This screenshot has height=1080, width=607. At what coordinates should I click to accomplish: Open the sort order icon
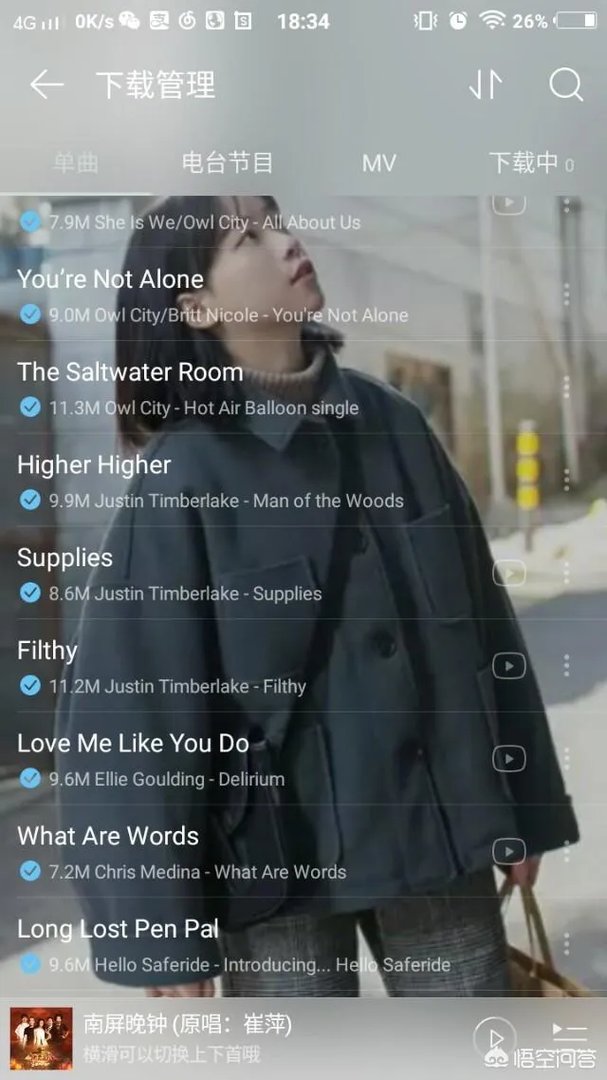click(486, 86)
